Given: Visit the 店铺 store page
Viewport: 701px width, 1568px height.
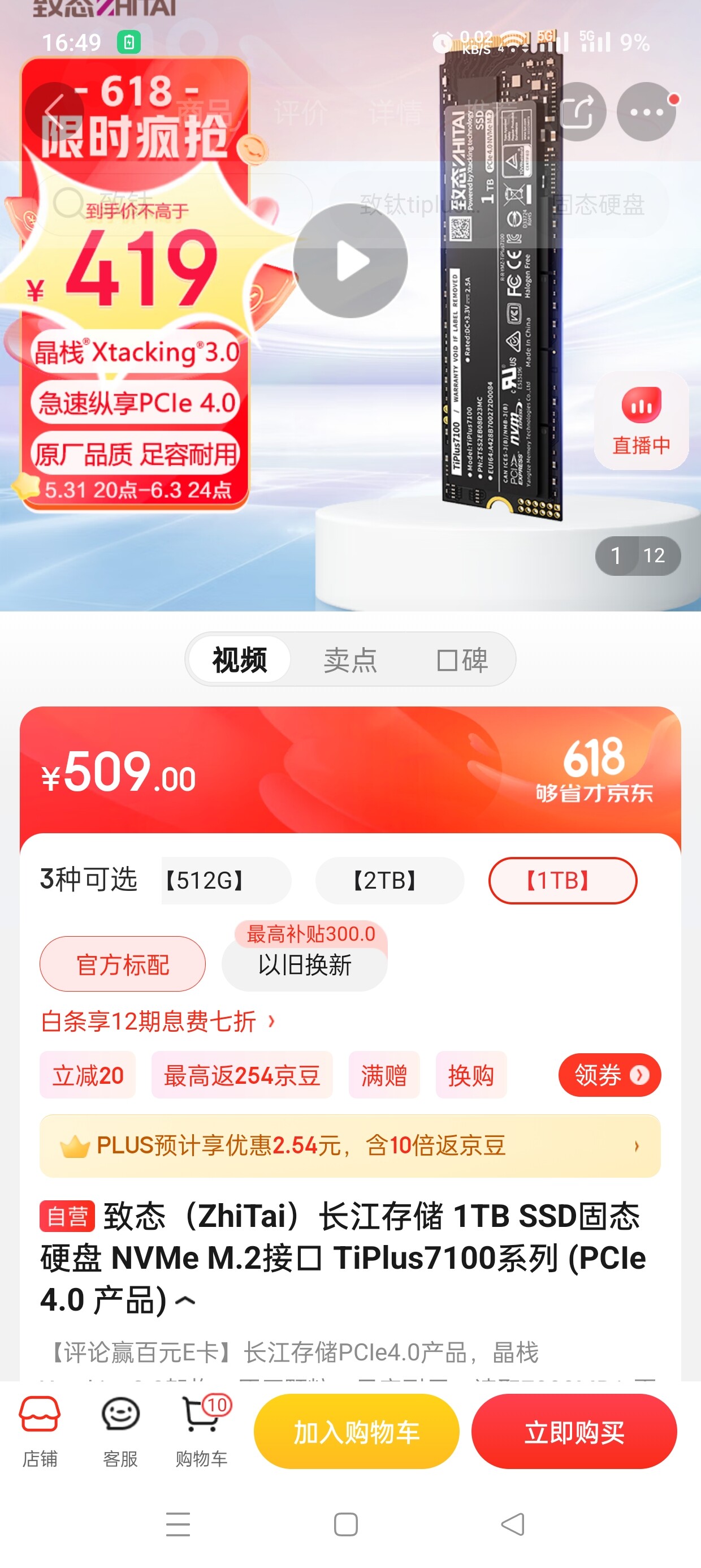Looking at the screenshot, I should 40,1431.
